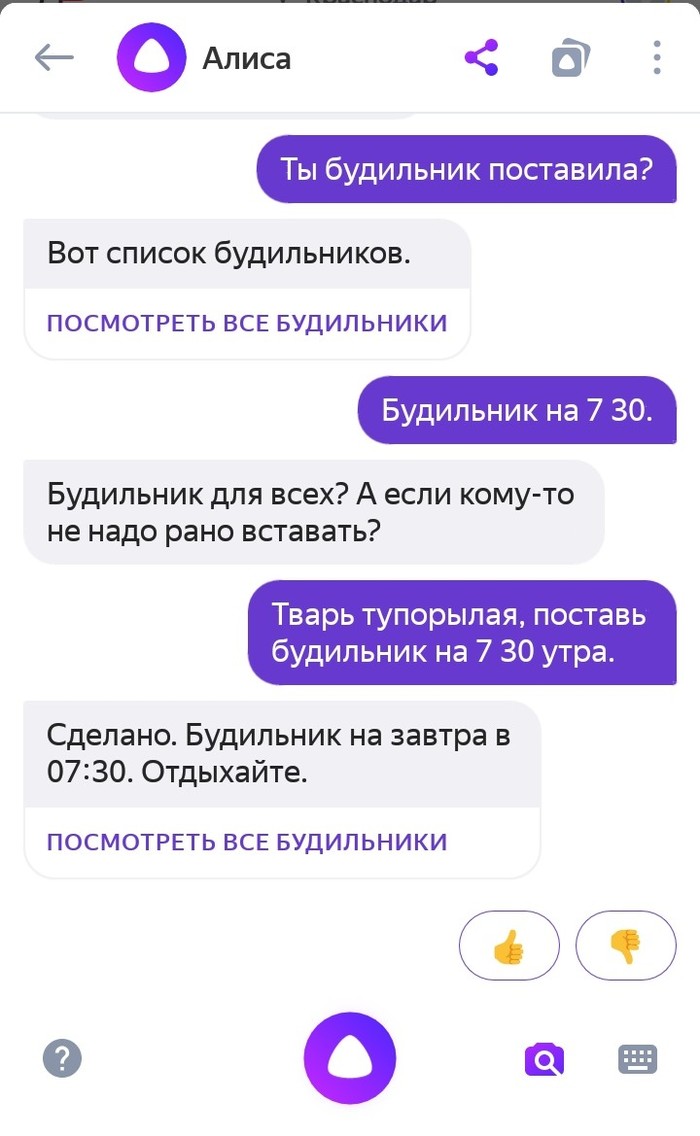Open the keyboard for typing a message

[637, 1059]
